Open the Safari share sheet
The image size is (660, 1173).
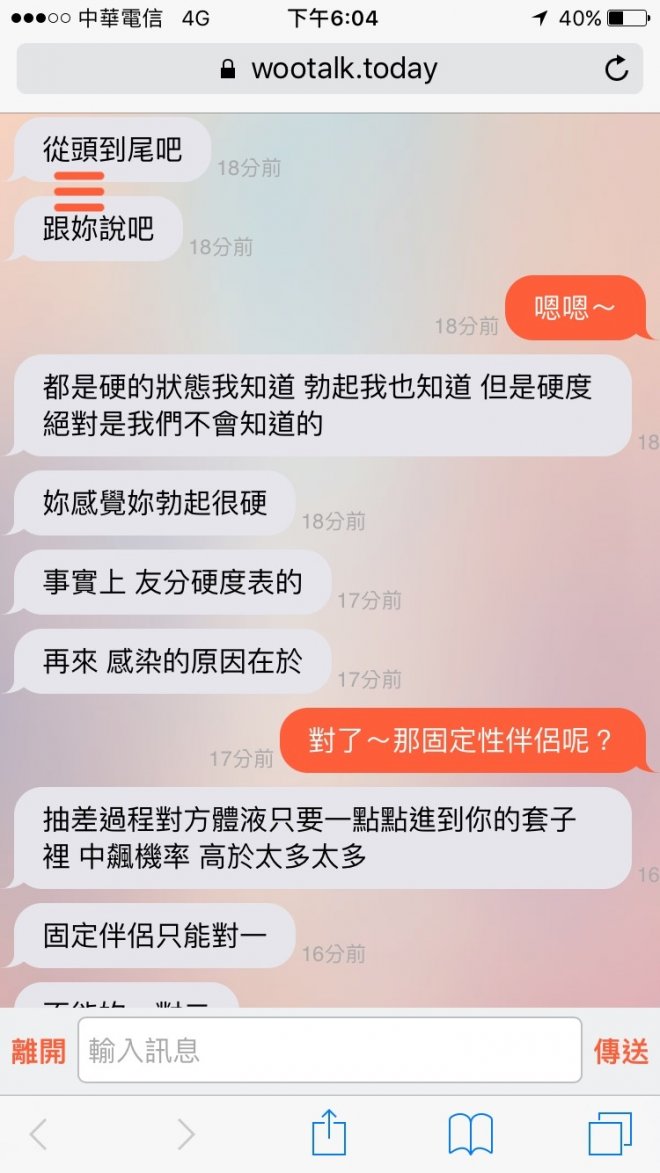click(329, 1134)
